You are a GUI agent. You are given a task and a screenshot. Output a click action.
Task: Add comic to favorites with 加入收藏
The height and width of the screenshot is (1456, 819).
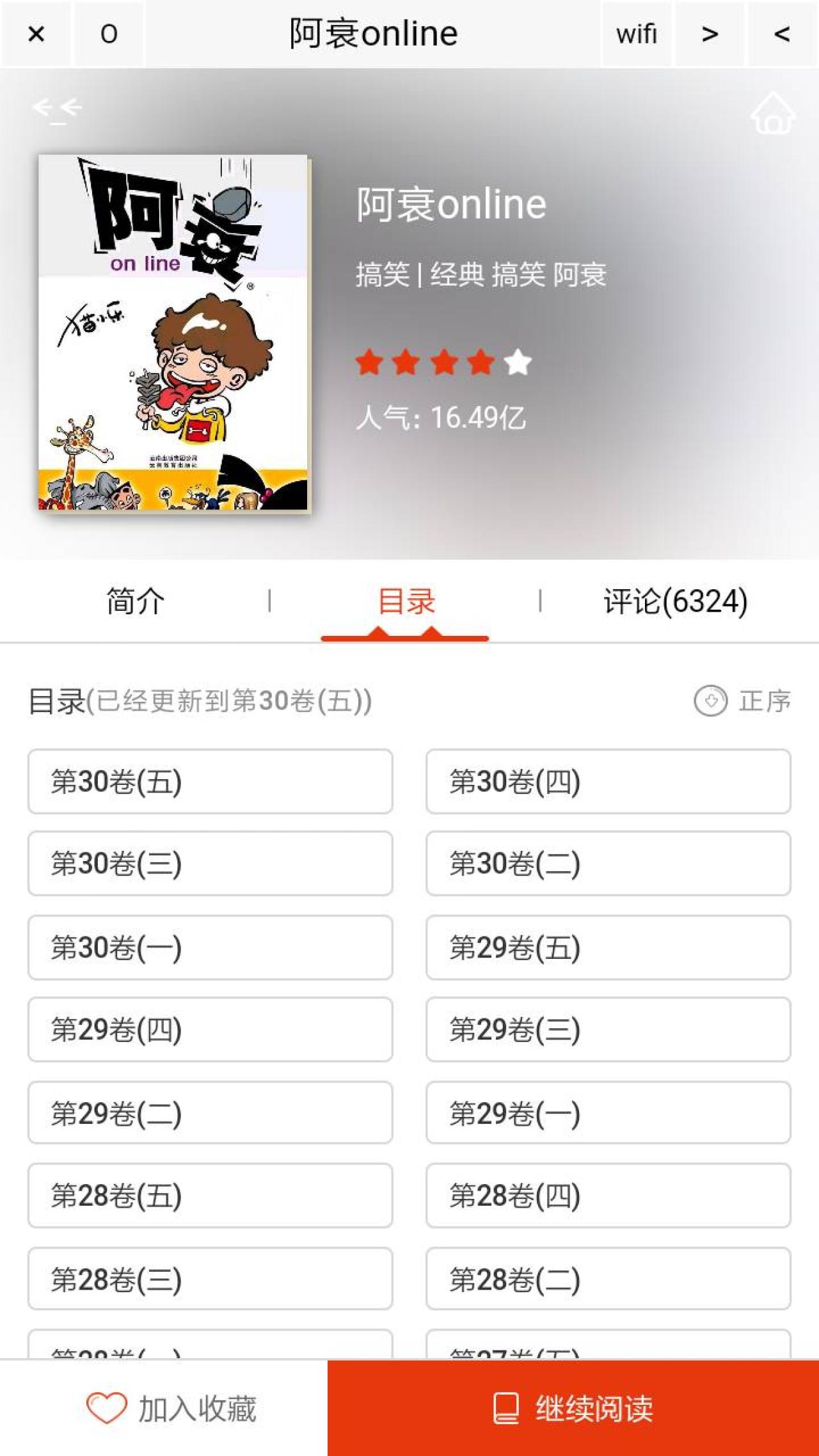[x=171, y=1409]
